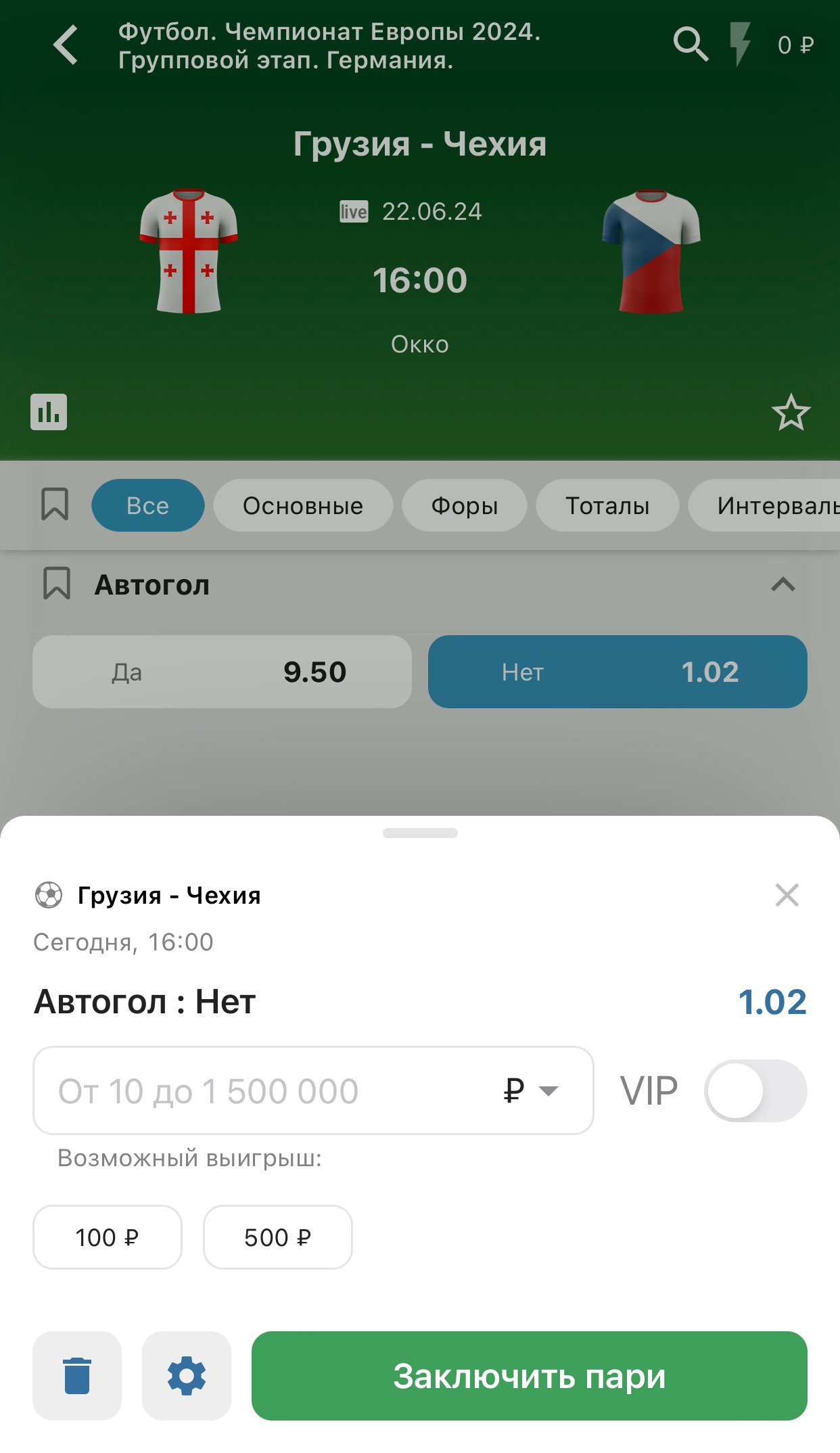Delete the bet with trash icon
This screenshot has width=840, height=1453.
pos(77,1376)
